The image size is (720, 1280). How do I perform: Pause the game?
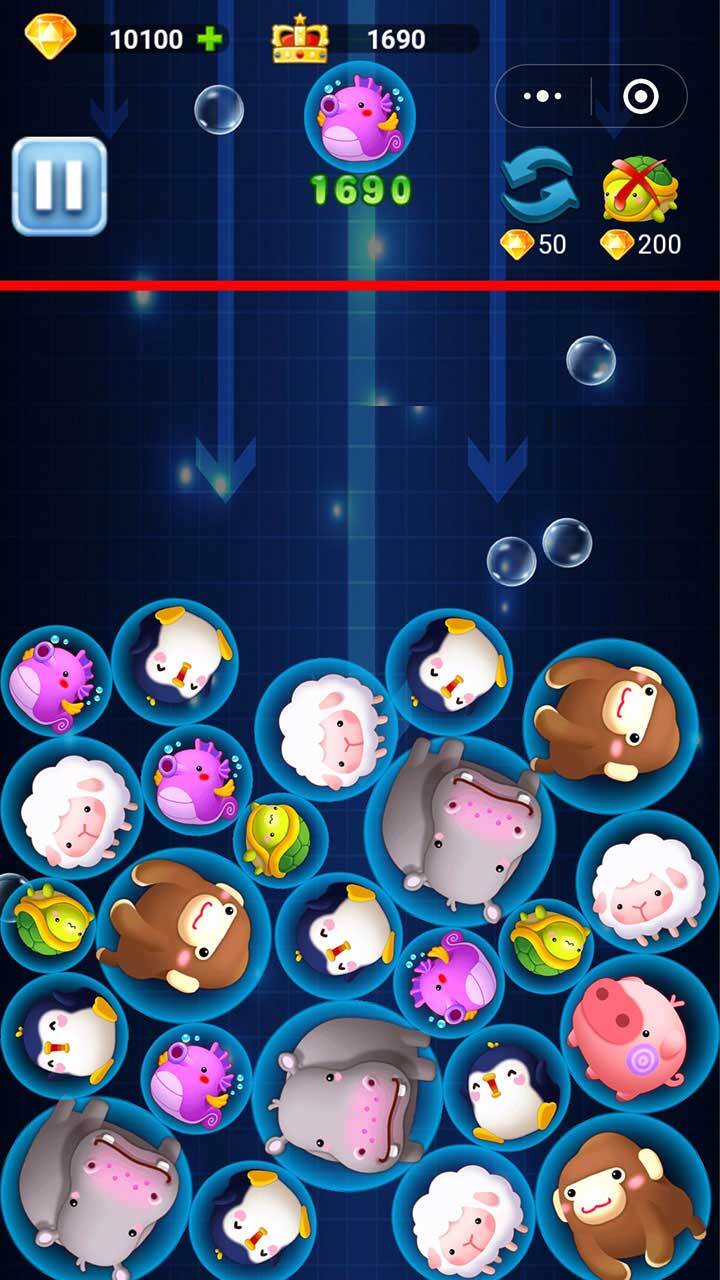pyautogui.click(x=59, y=186)
